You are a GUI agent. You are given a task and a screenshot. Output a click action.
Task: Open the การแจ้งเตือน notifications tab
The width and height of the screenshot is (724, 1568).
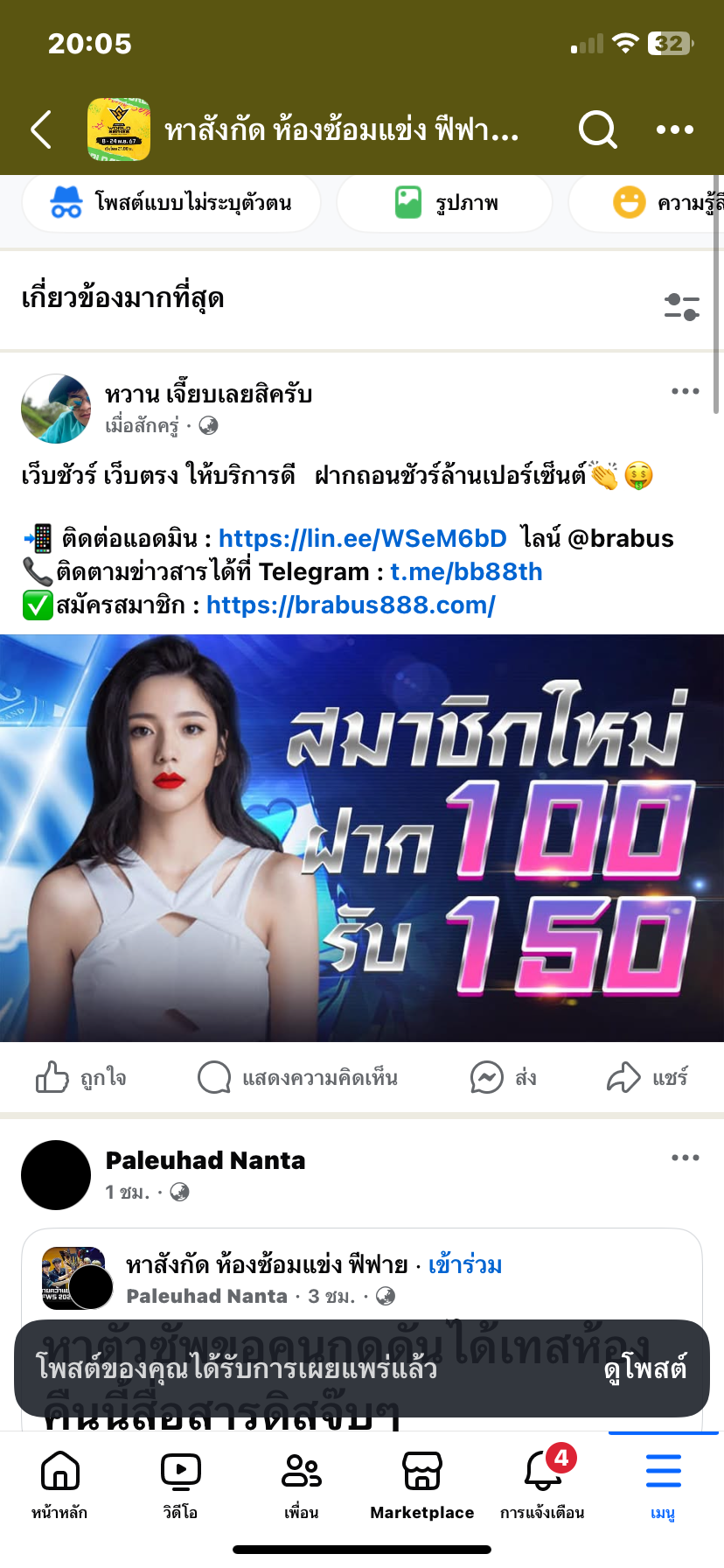tap(542, 1485)
